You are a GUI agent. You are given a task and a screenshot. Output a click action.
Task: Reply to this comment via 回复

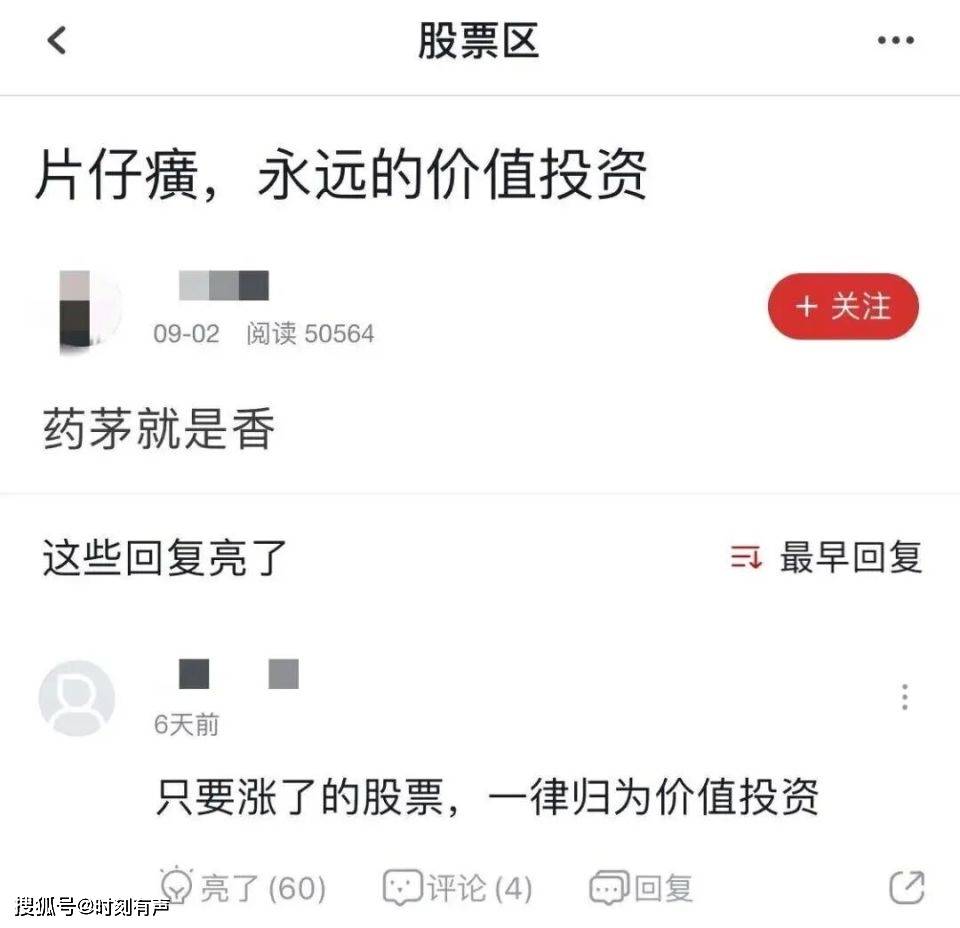click(641, 886)
